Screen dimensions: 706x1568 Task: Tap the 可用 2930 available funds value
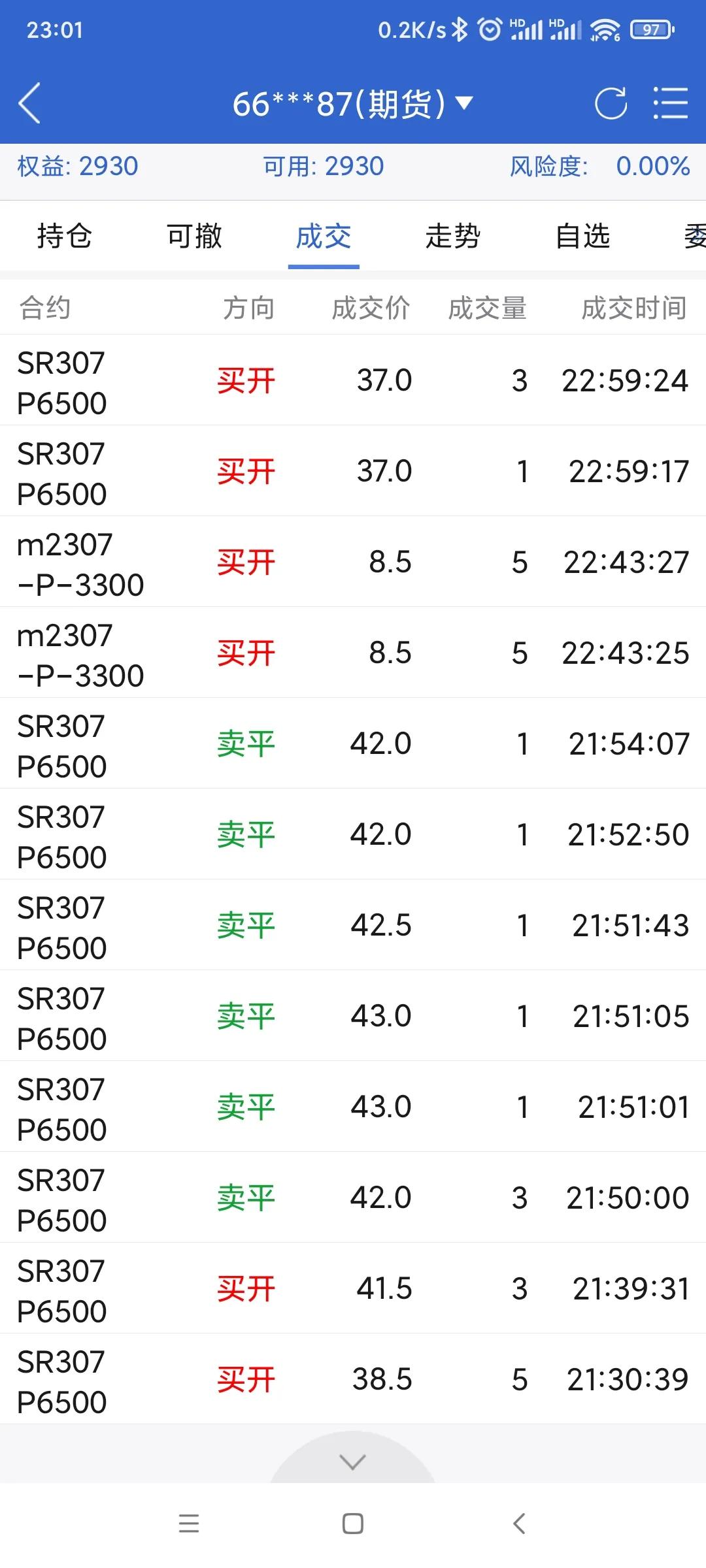point(325,166)
